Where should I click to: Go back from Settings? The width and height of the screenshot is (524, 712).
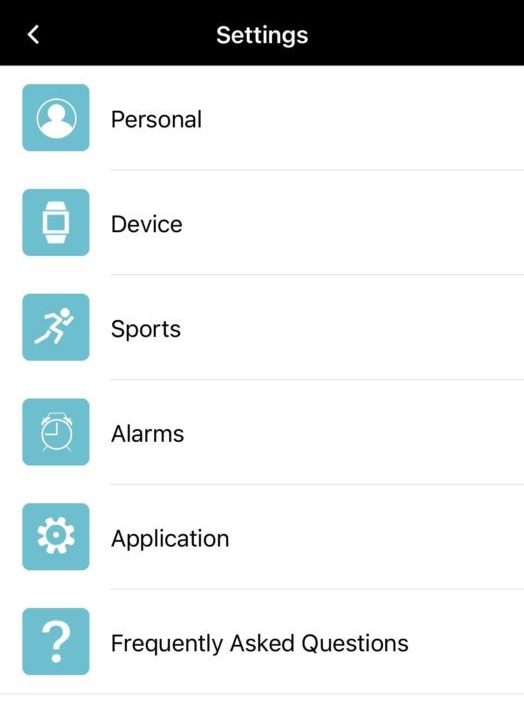(33, 35)
